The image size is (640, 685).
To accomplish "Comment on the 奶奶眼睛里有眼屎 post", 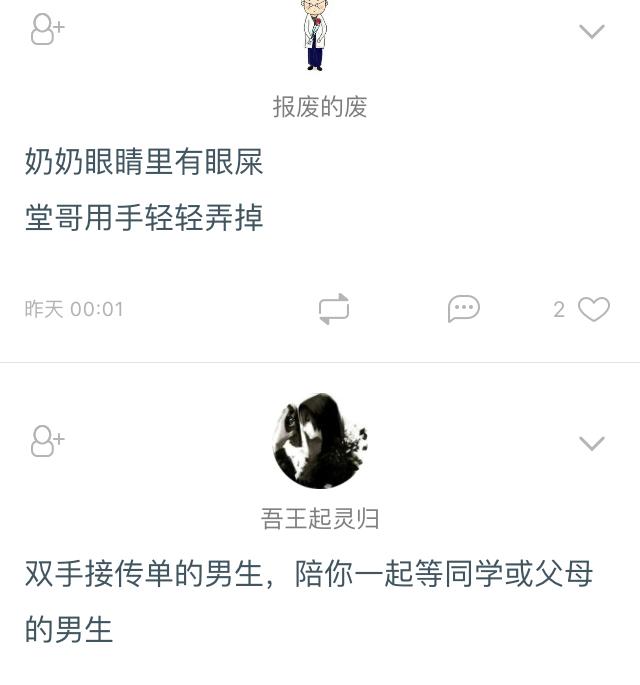I will (x=463, y=309).
